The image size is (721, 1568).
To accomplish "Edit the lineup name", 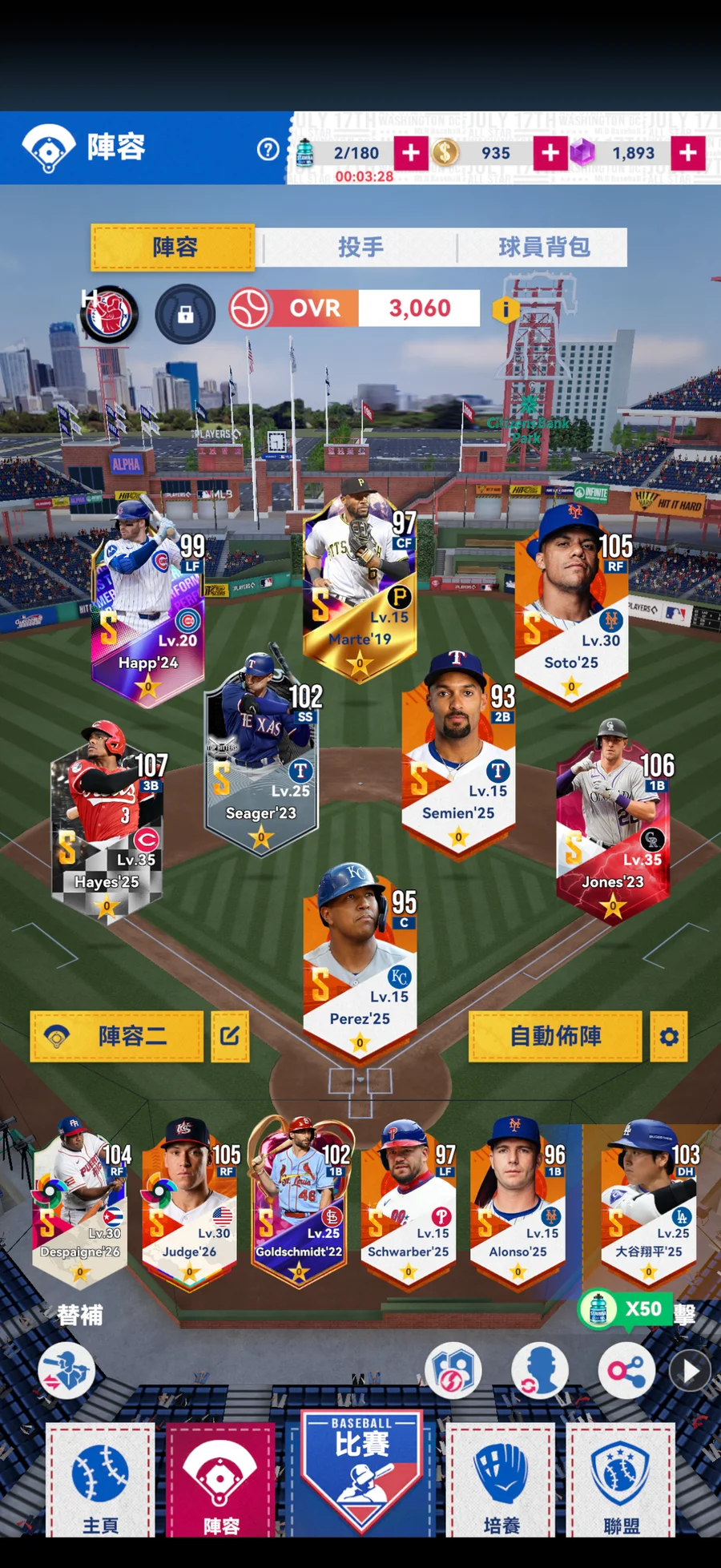I will point(230,1036).
